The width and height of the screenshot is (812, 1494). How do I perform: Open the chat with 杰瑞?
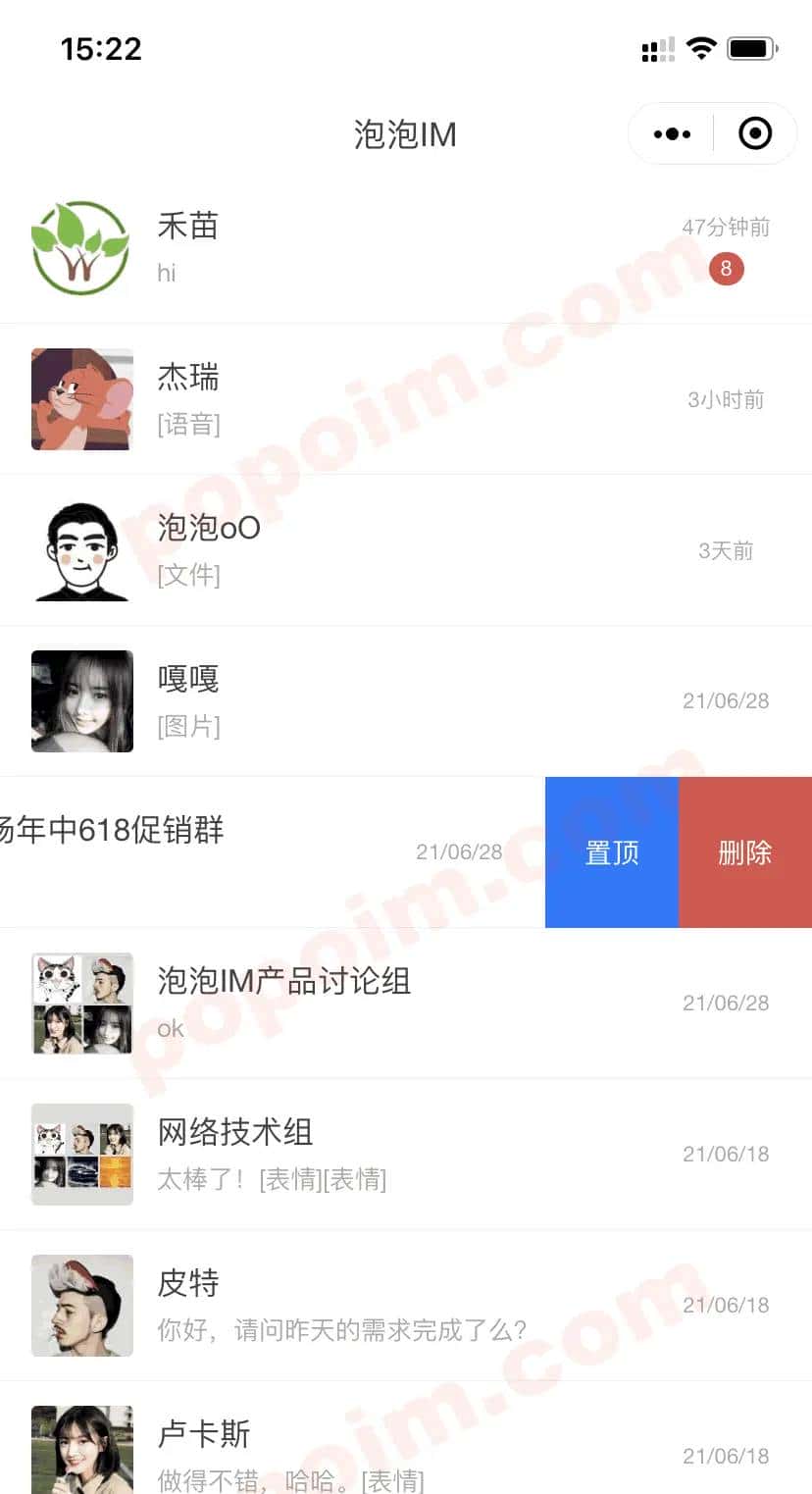pos(392,399)
